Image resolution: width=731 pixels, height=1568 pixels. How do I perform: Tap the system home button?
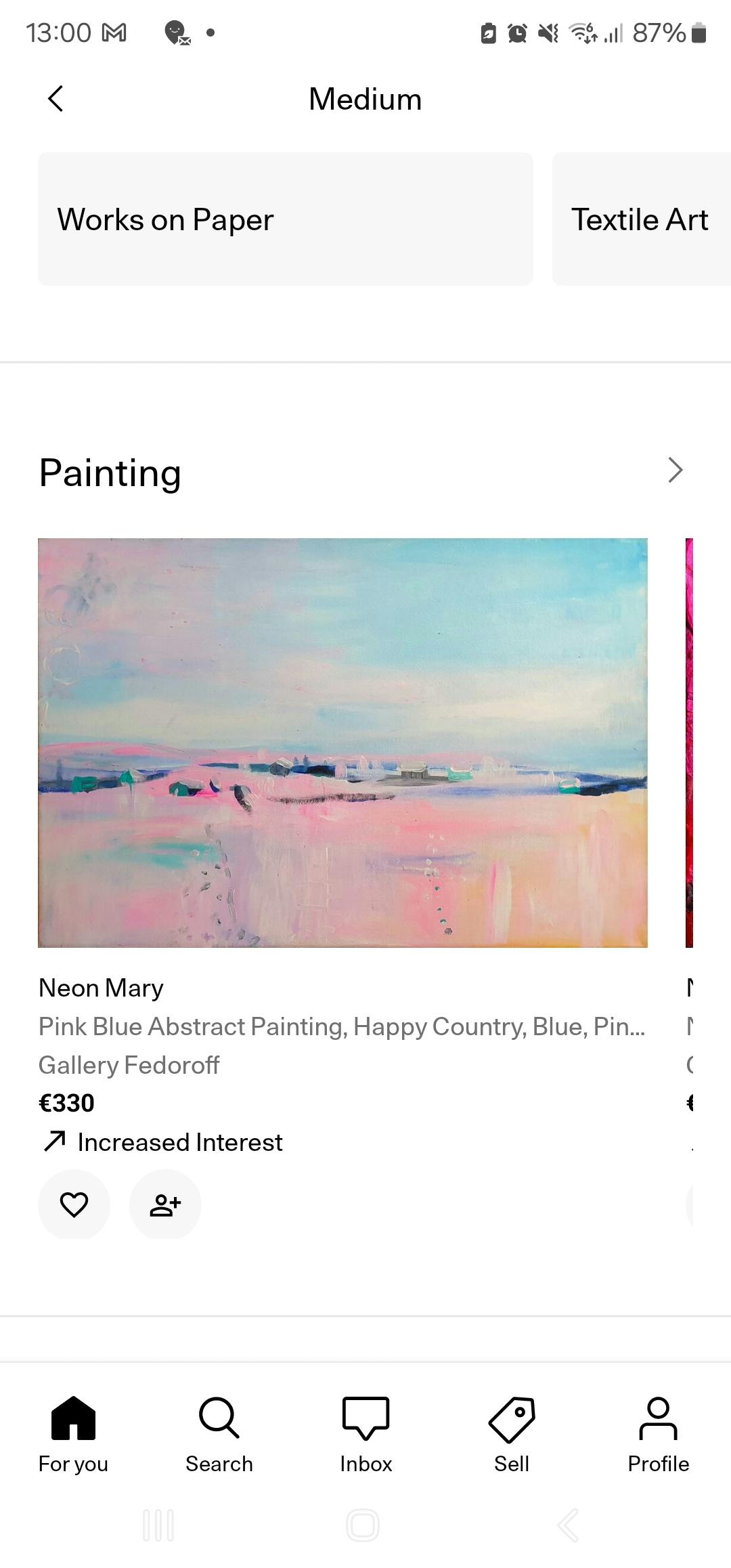click(363, 1525)
